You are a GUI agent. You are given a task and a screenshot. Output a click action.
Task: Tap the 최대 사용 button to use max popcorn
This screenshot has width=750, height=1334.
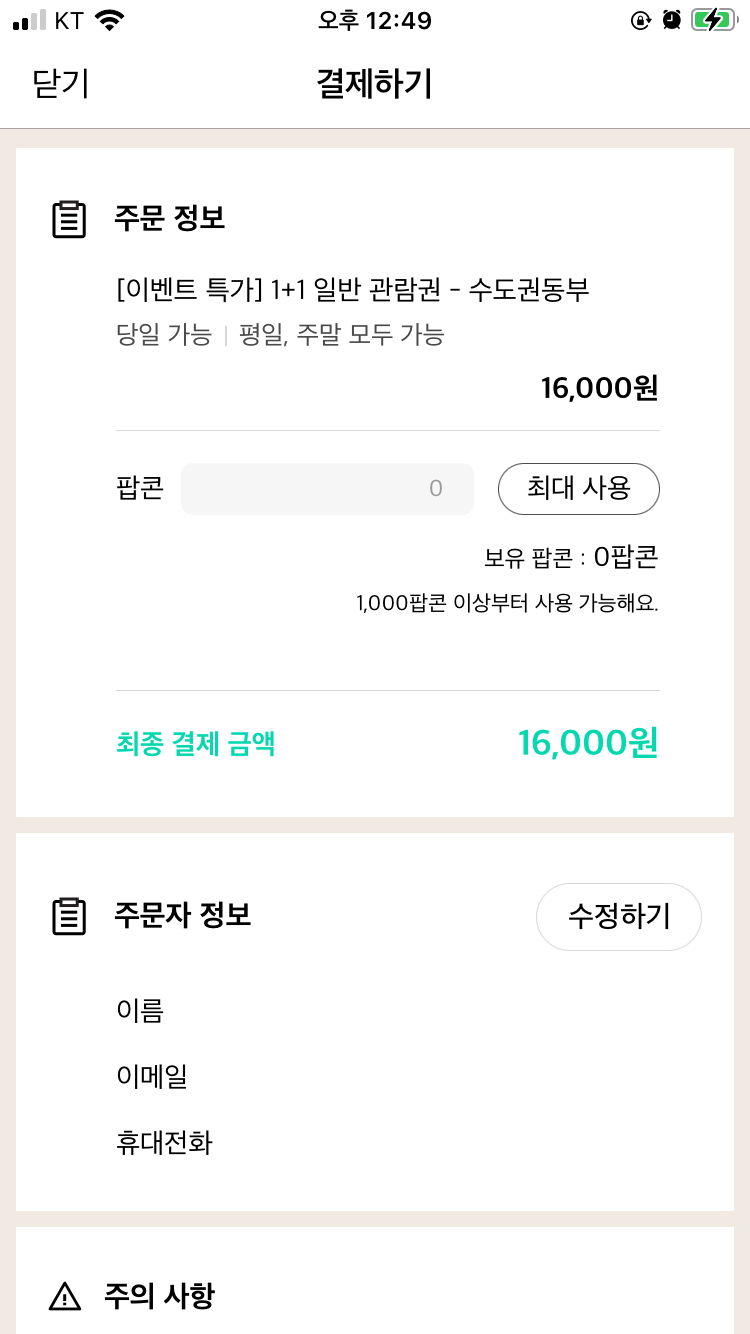[x=578, y=489]
